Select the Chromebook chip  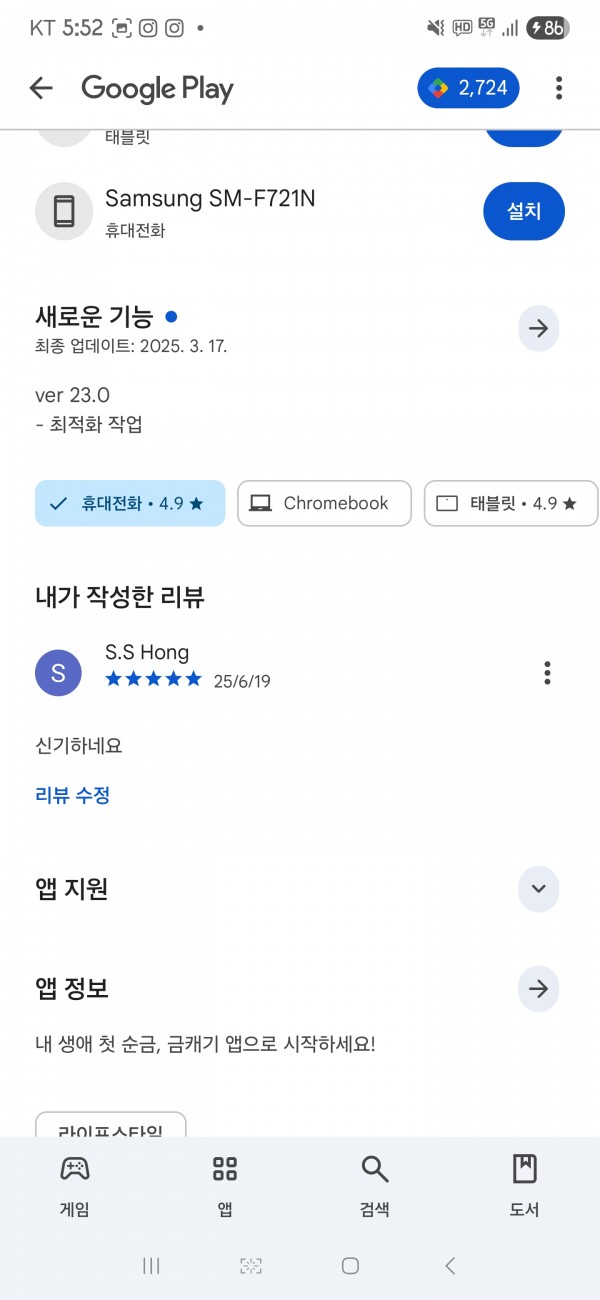(324, 503)
